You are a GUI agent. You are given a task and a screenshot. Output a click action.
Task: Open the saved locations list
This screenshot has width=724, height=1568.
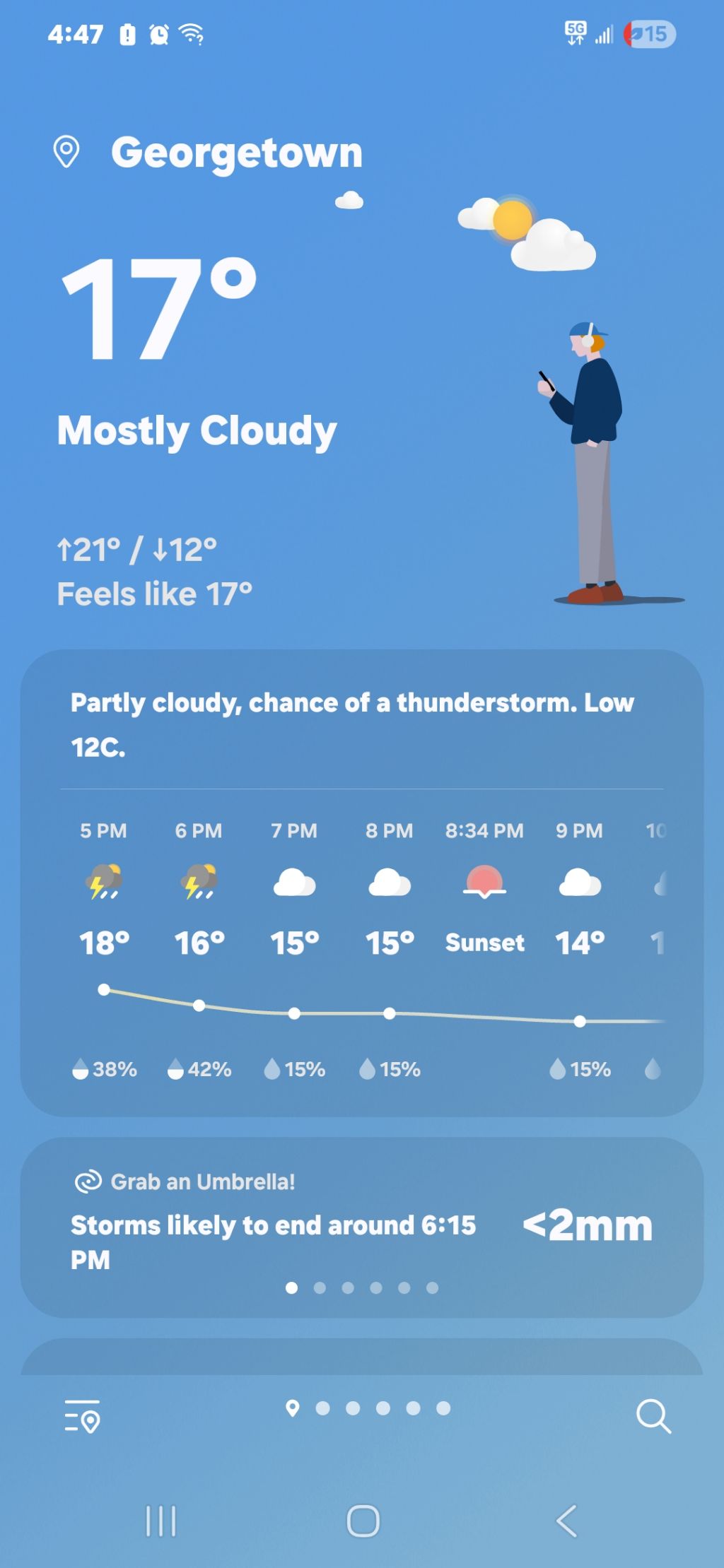click(x=82, y=1416)
